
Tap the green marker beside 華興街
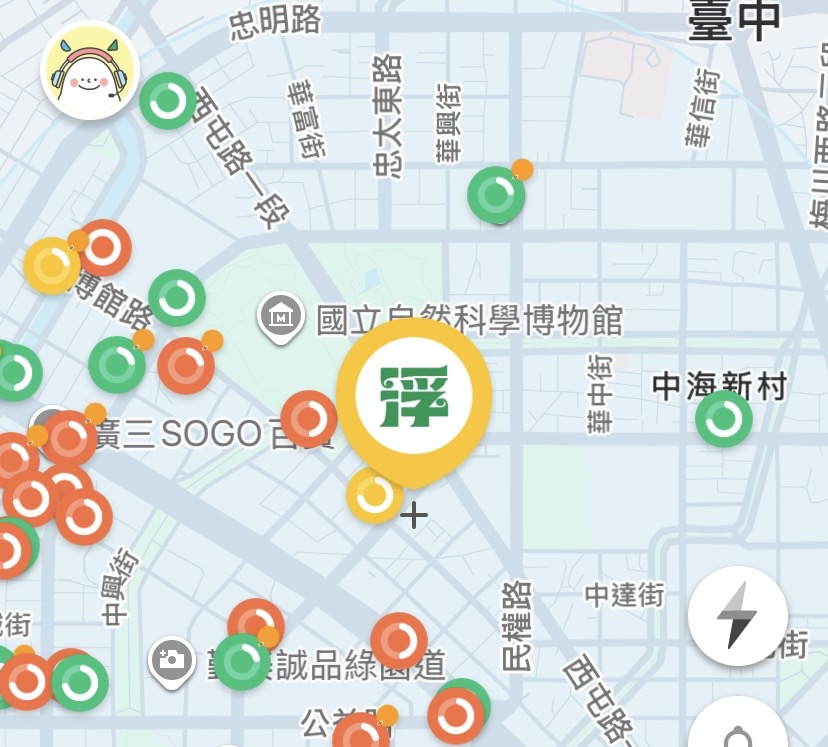point(496,195)
